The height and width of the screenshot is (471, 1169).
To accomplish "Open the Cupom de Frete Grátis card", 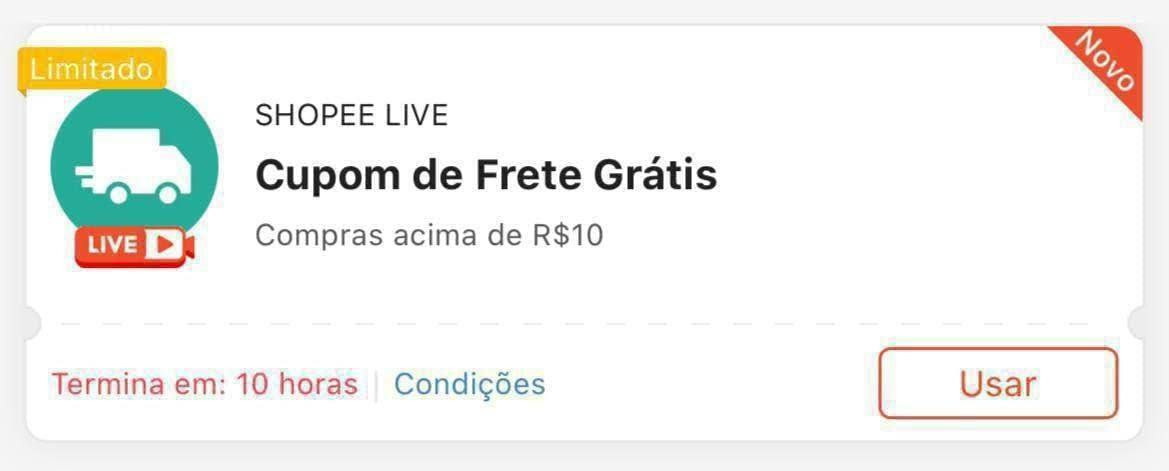I will tap(486, 176).
